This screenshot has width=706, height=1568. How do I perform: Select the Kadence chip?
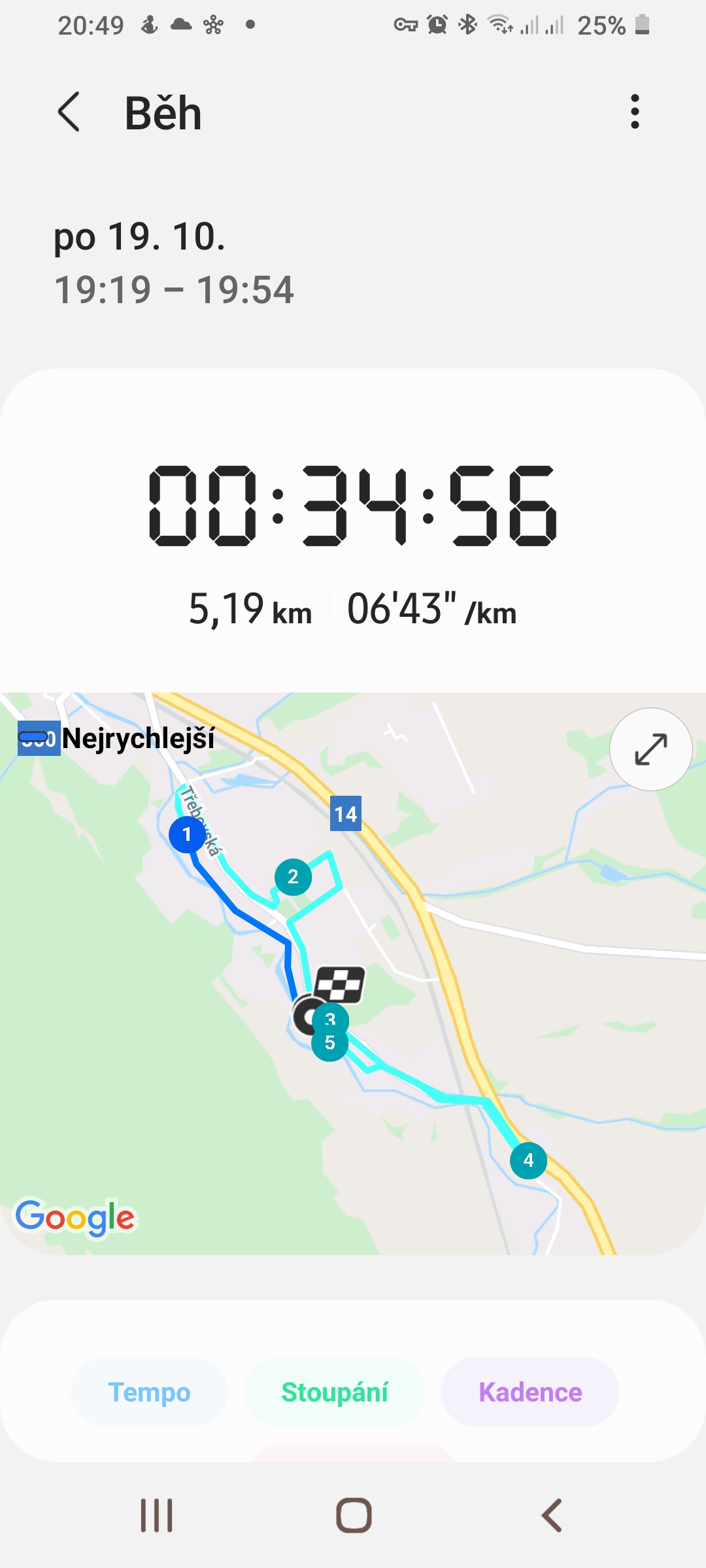pos(530,1392)
